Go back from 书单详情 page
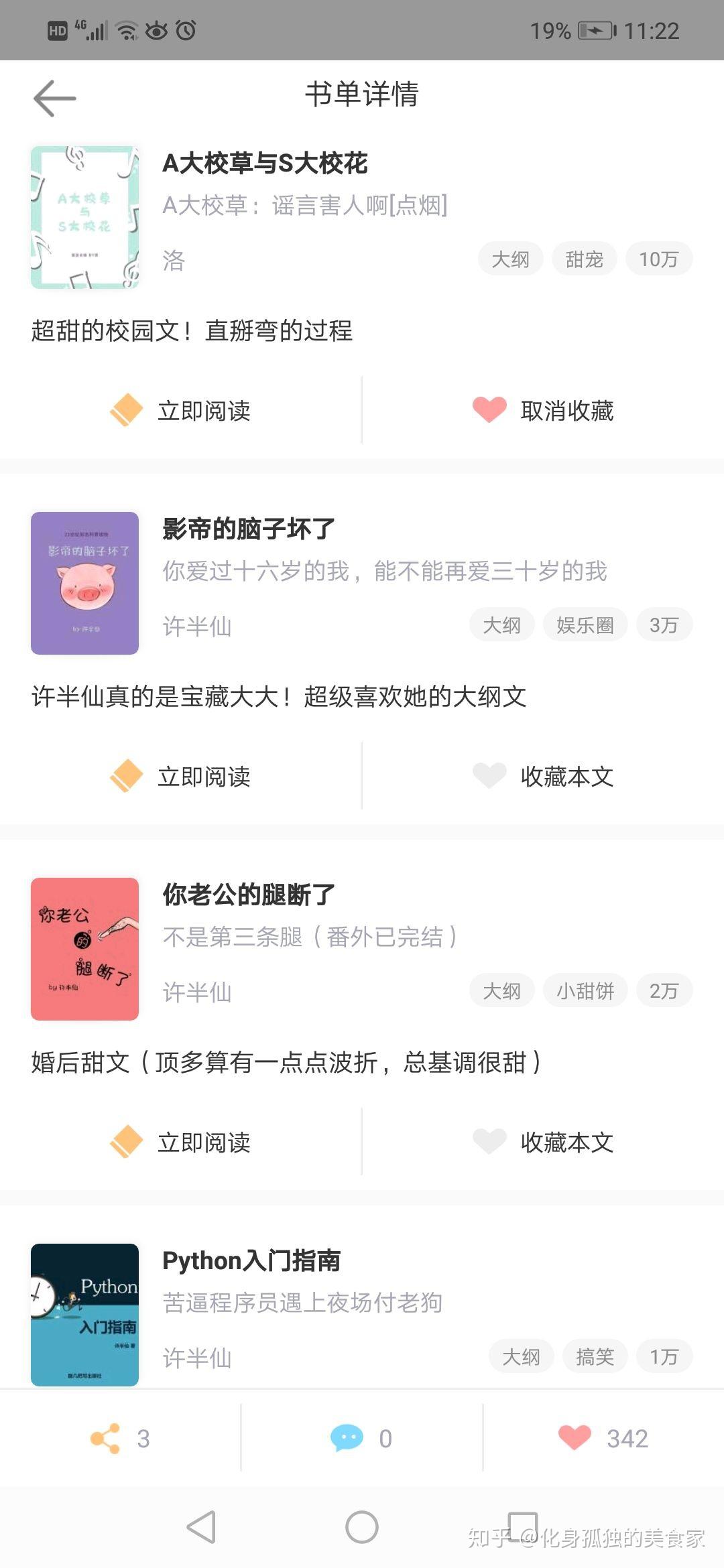The image size is (724, 1568). pos(54,98)
